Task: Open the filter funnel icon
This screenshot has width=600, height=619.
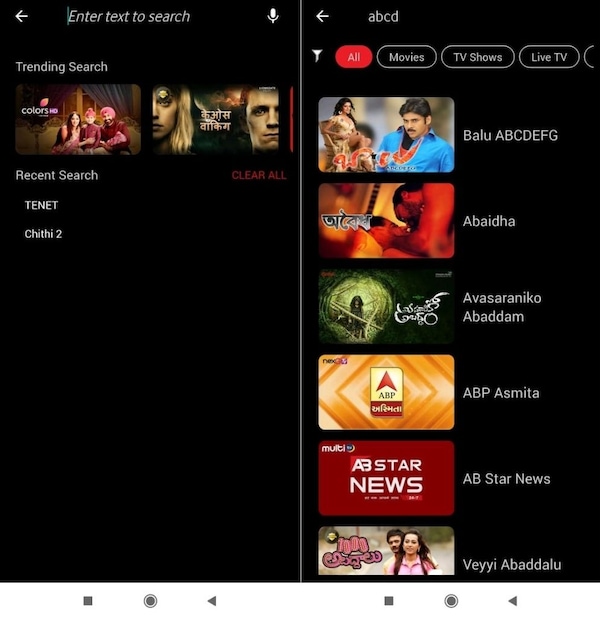Action: click(x=317, y=57)
